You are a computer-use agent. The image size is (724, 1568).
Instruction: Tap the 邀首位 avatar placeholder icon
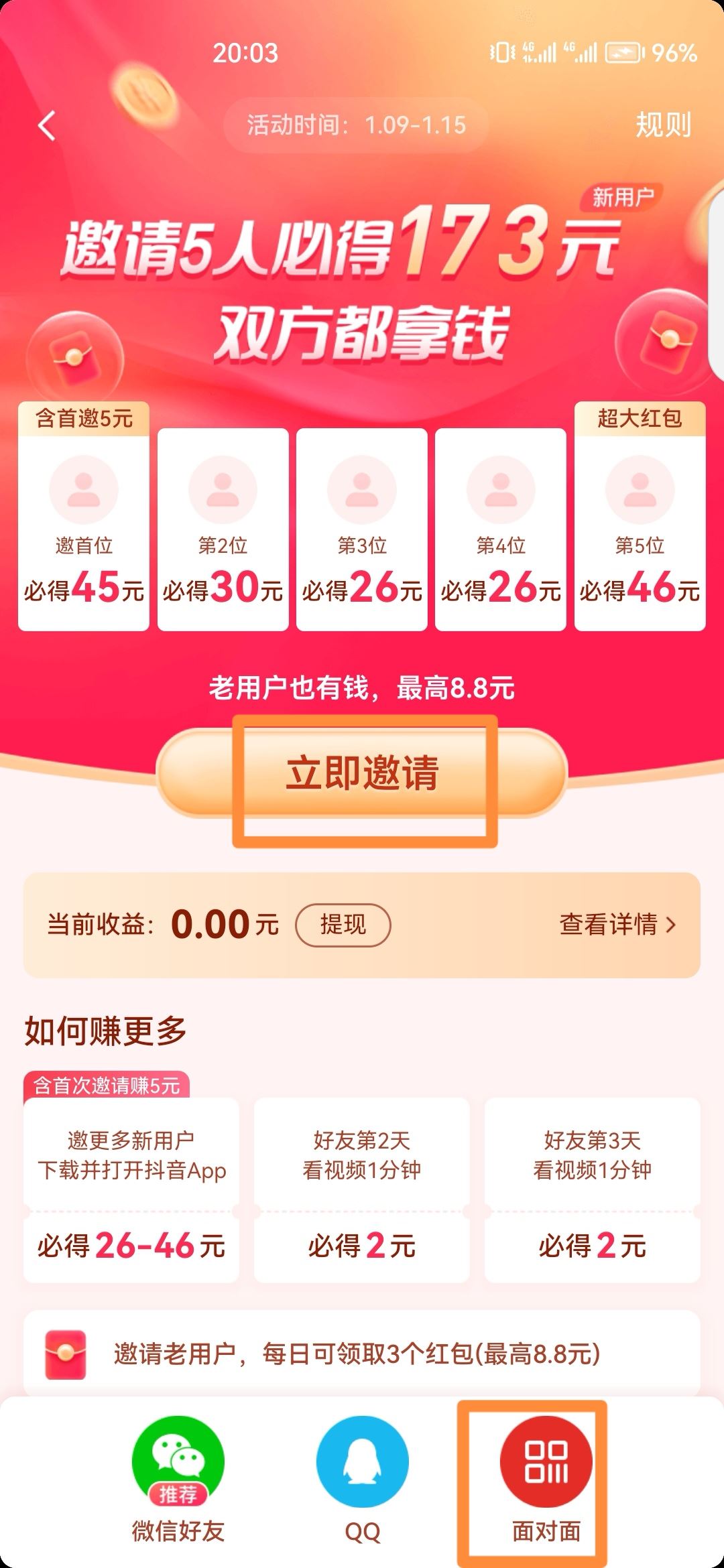82,489
